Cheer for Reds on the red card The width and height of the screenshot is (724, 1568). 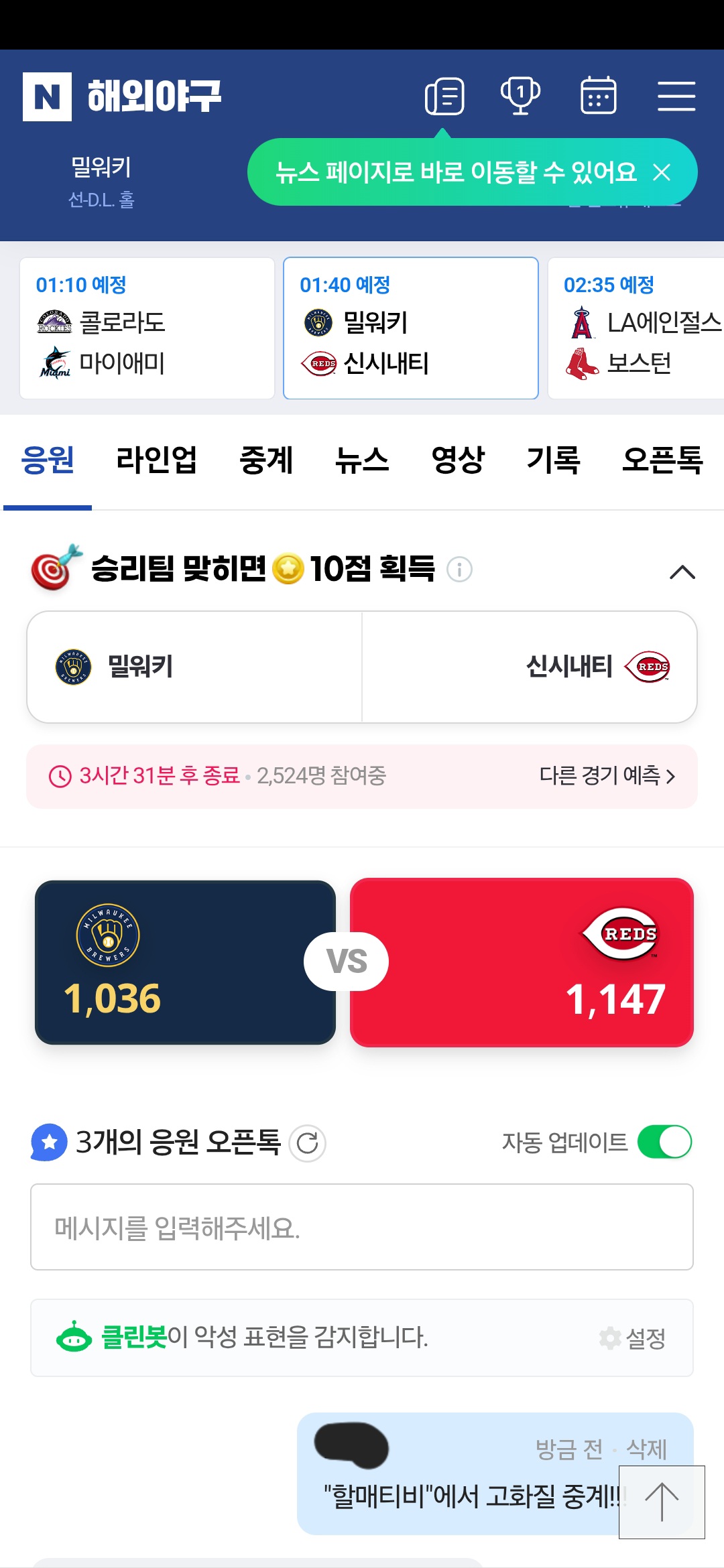click(x=522, y=962)
